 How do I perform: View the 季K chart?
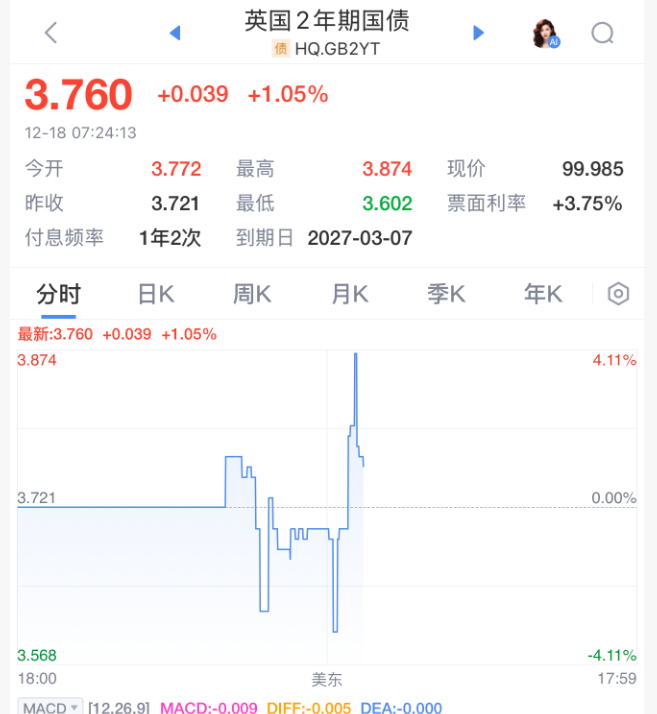click(x=446, y=294)
